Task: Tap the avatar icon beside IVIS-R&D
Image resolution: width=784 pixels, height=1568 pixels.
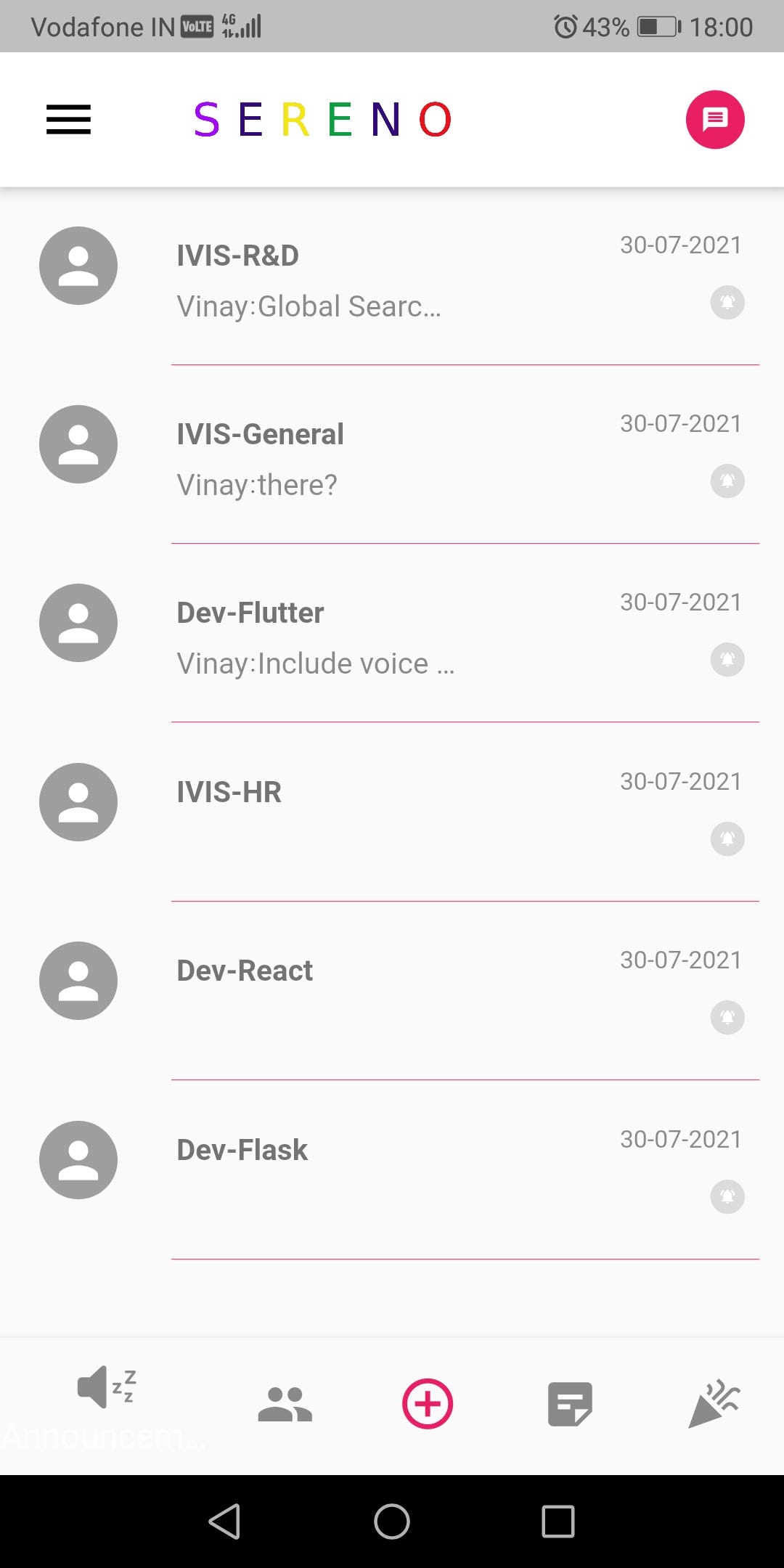Action: pos(78,266)
